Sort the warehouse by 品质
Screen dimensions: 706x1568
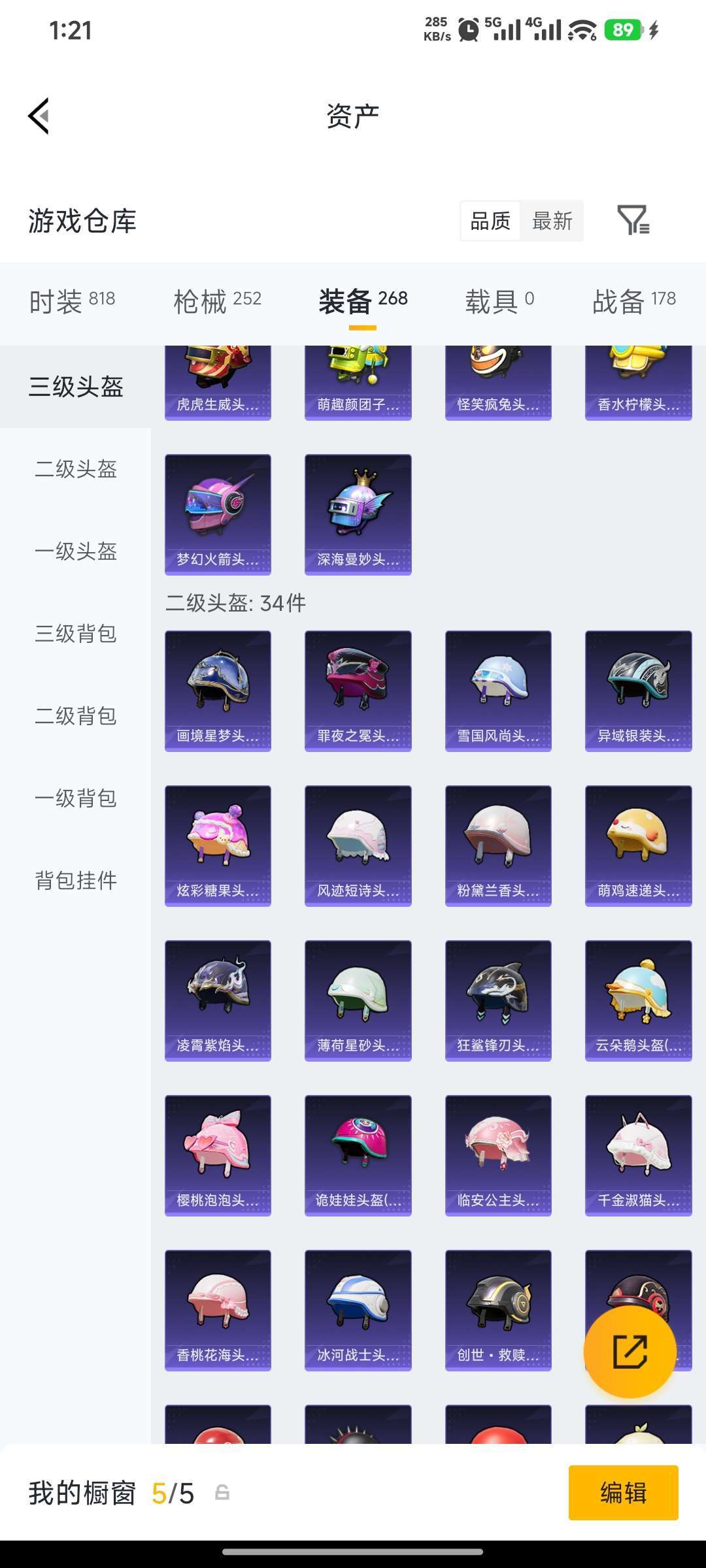tap(490, 221)
